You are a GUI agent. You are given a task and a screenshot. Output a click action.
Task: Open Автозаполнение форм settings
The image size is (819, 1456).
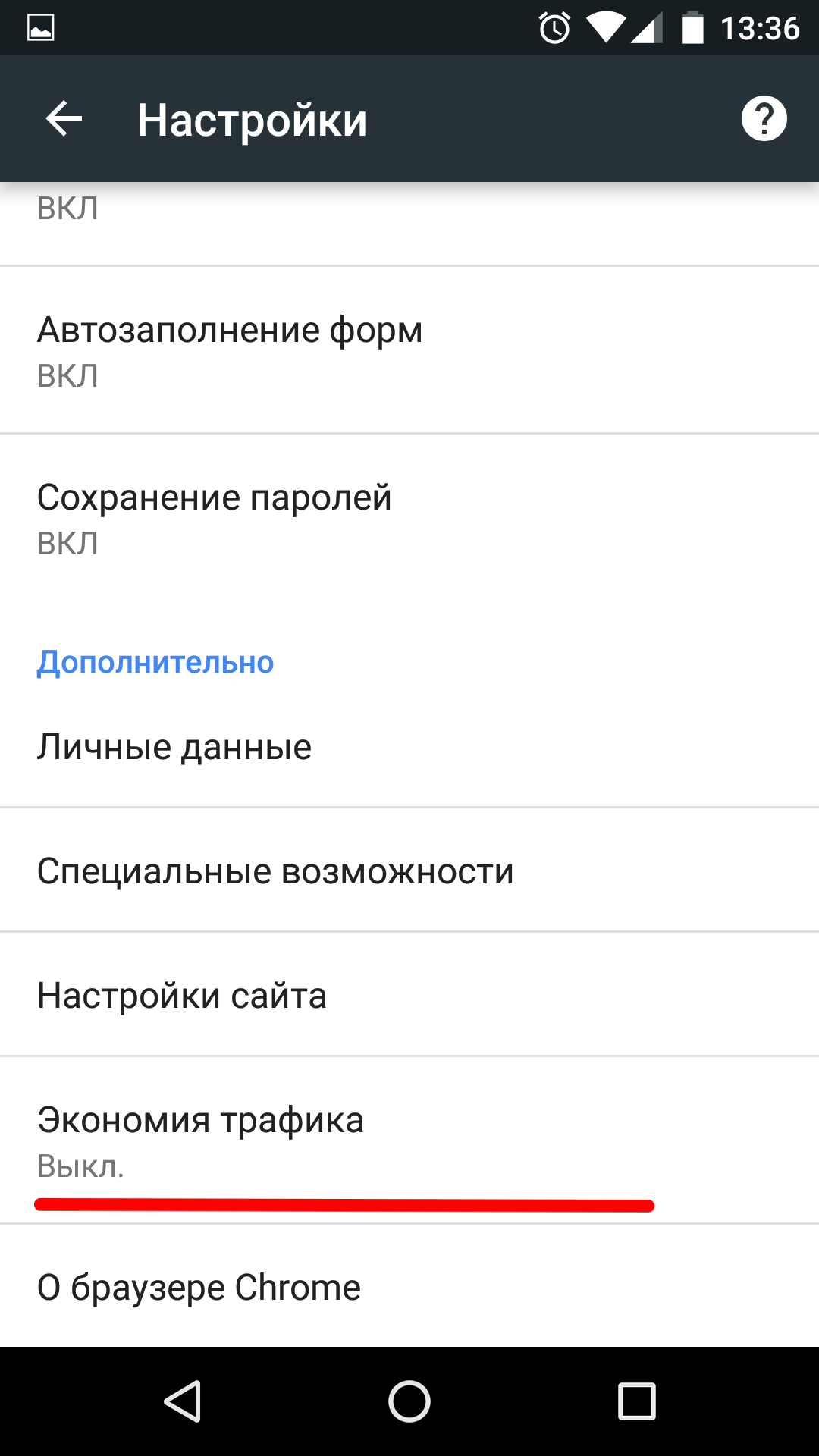409,350
